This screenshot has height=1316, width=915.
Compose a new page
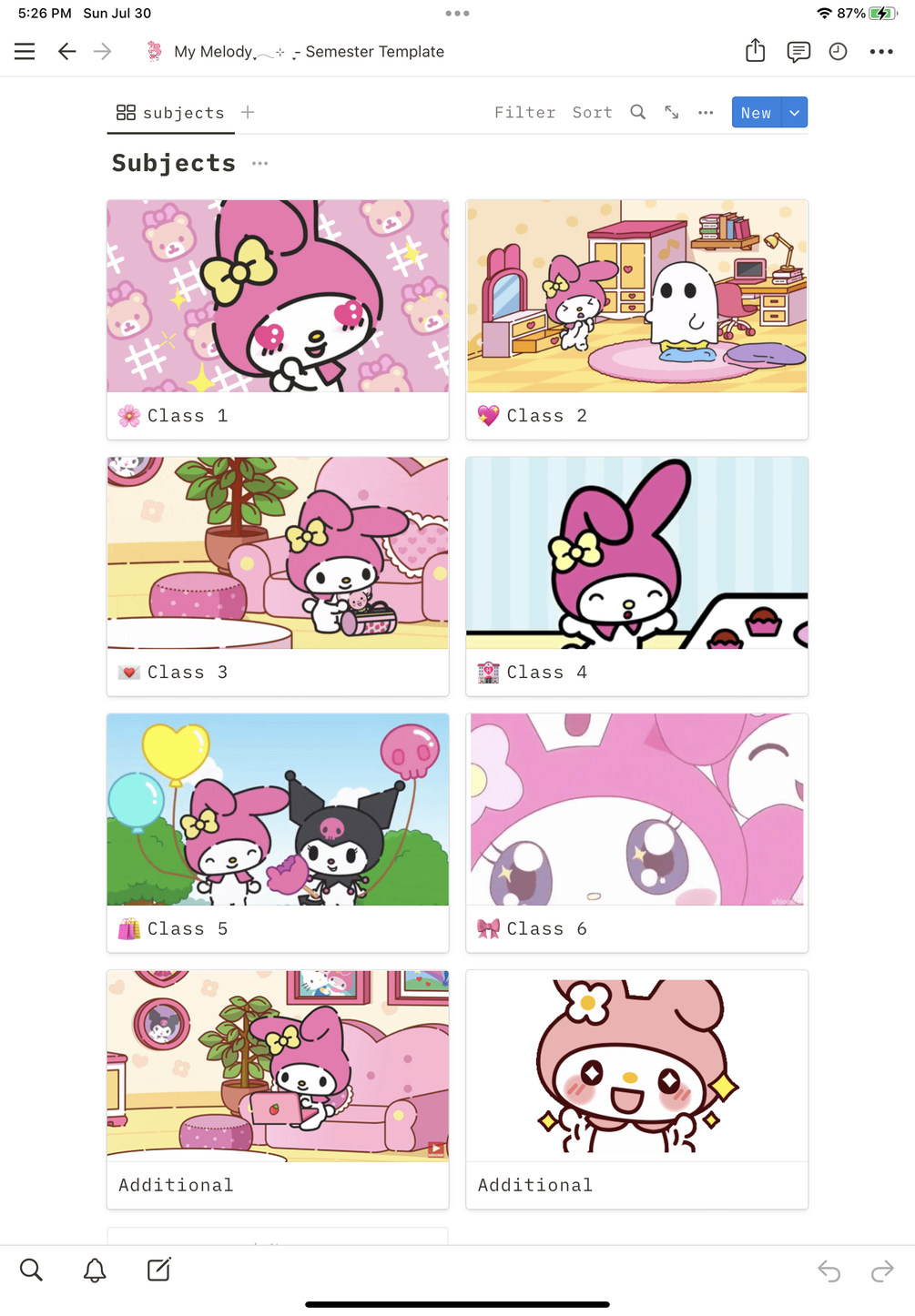pyautogui.click(x=158, y=1270)
